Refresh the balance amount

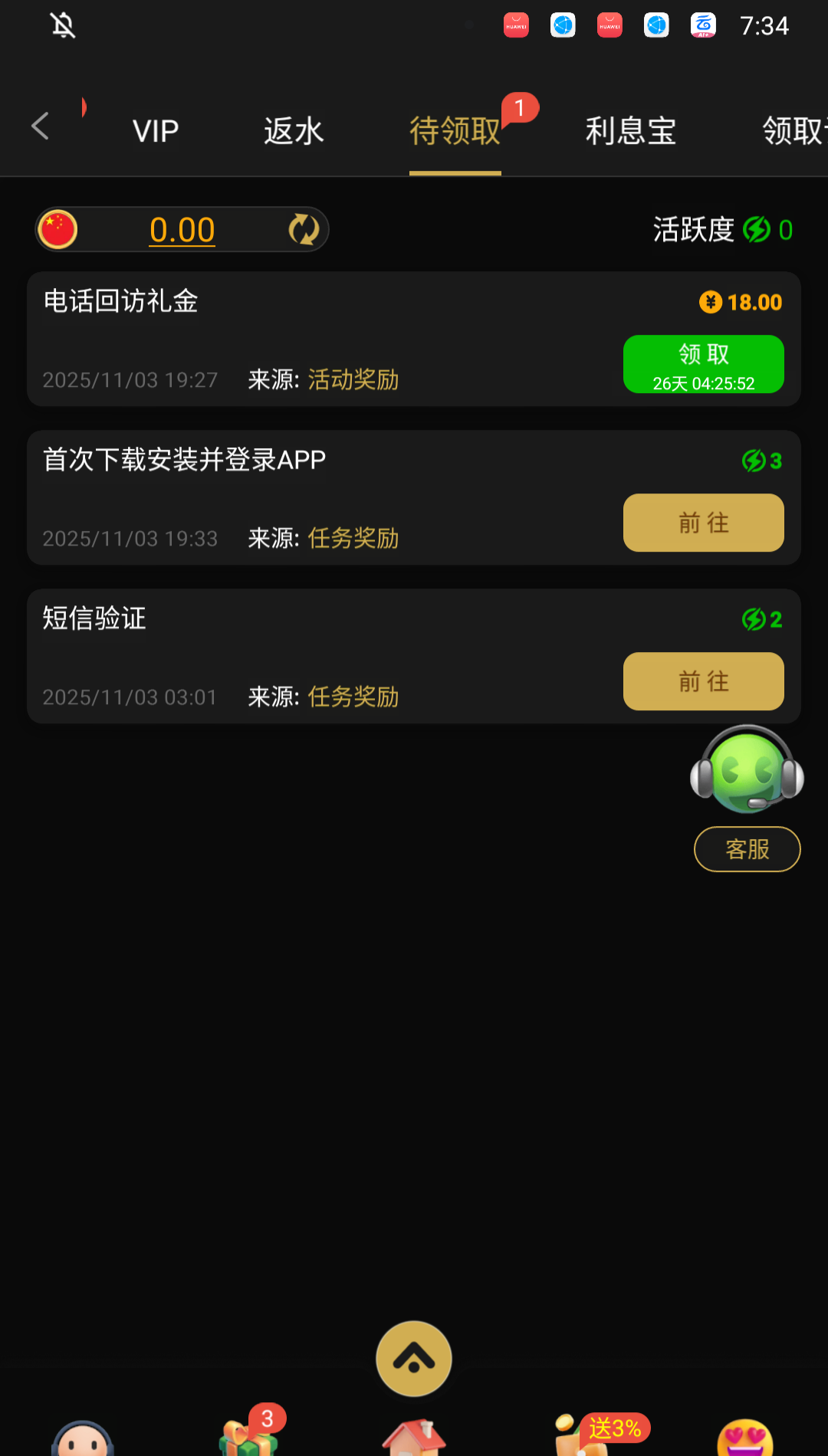tap(304, 230)
